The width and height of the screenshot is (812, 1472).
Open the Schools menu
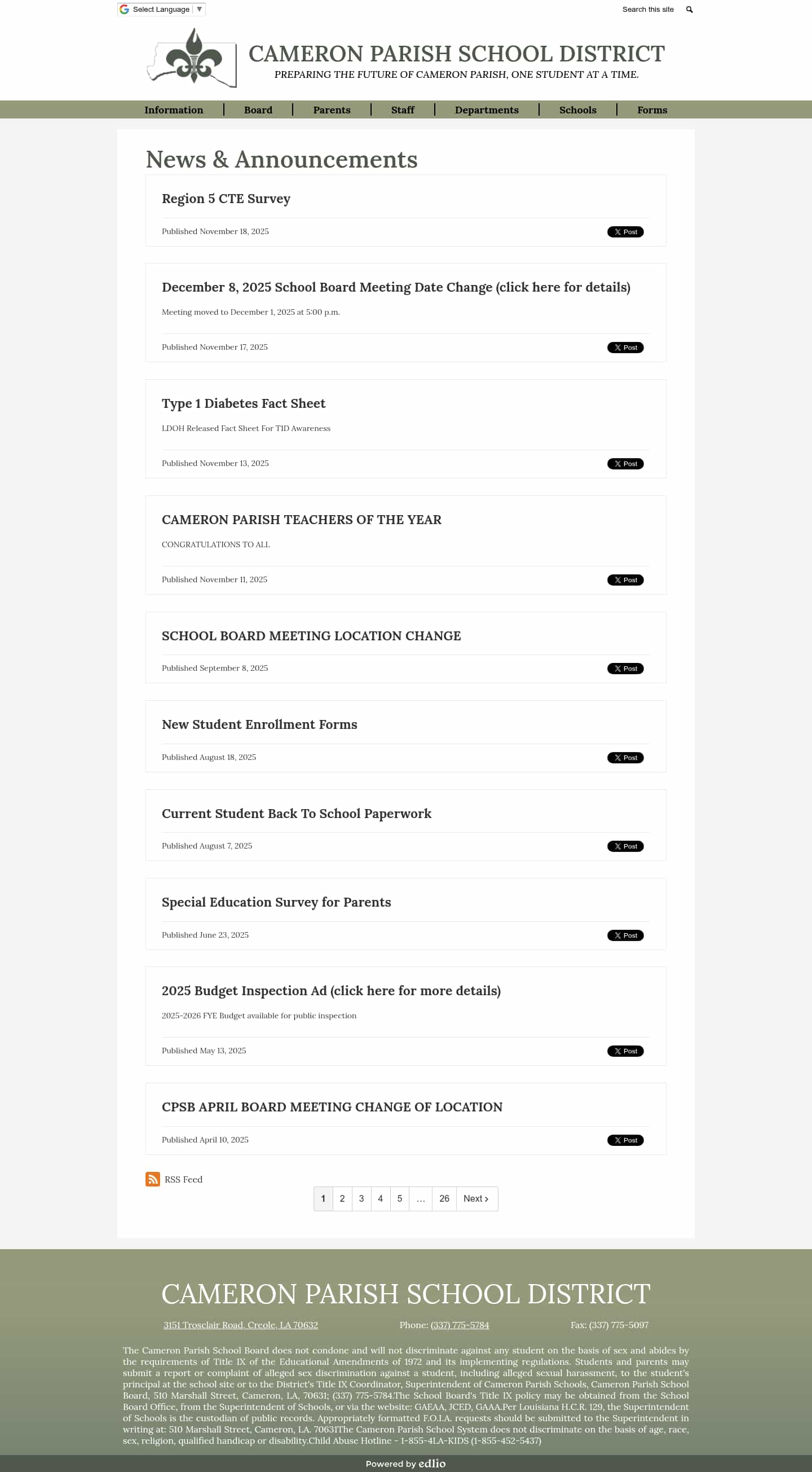(577, 109)
